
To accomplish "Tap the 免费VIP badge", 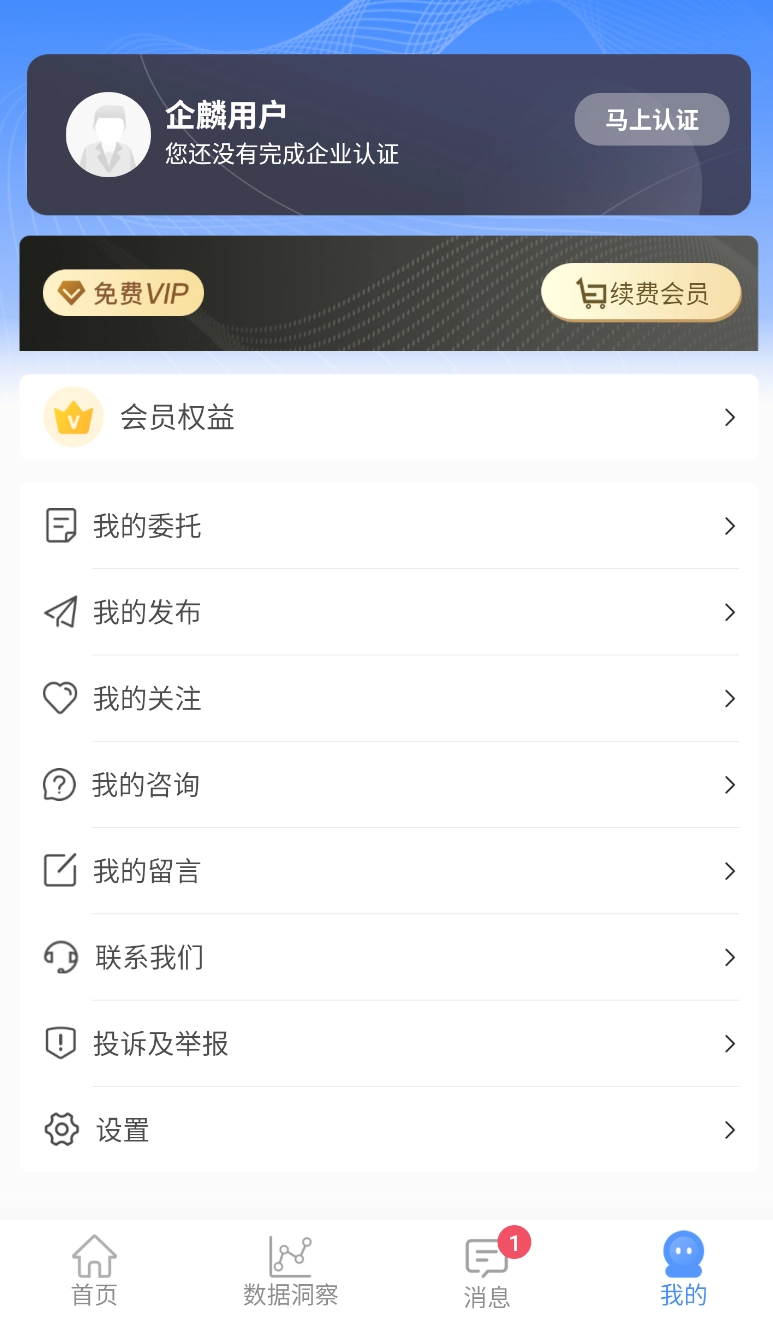I will (122, 292).
